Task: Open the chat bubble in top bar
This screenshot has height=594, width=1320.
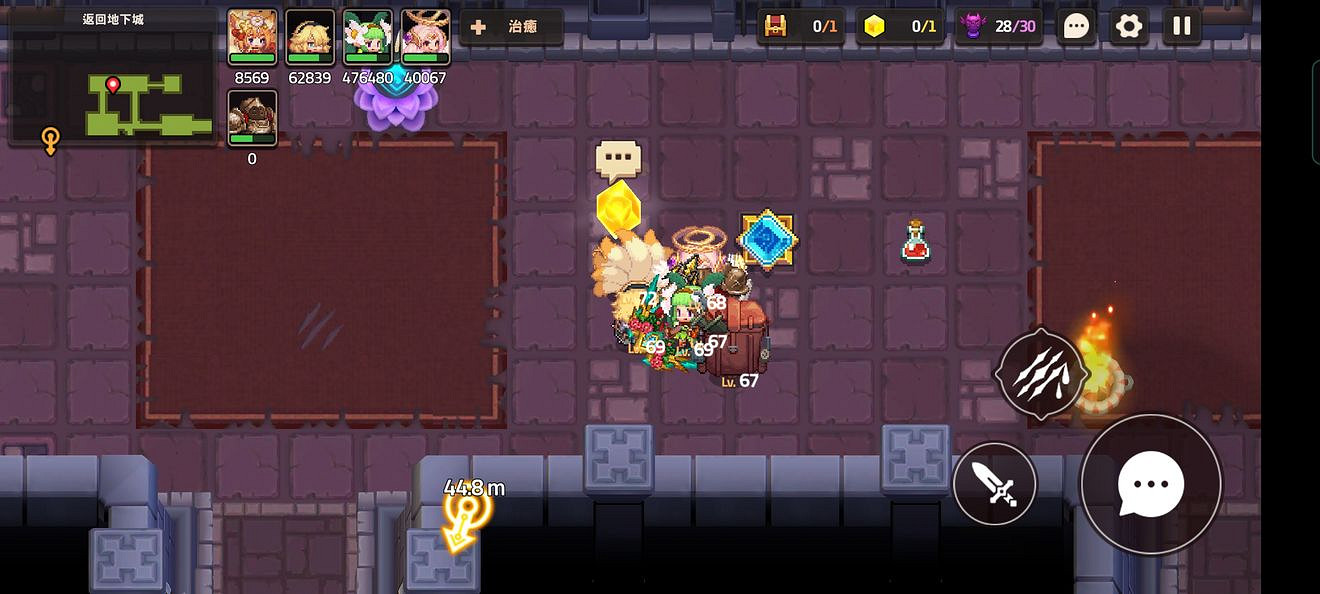Action: 1076,26
